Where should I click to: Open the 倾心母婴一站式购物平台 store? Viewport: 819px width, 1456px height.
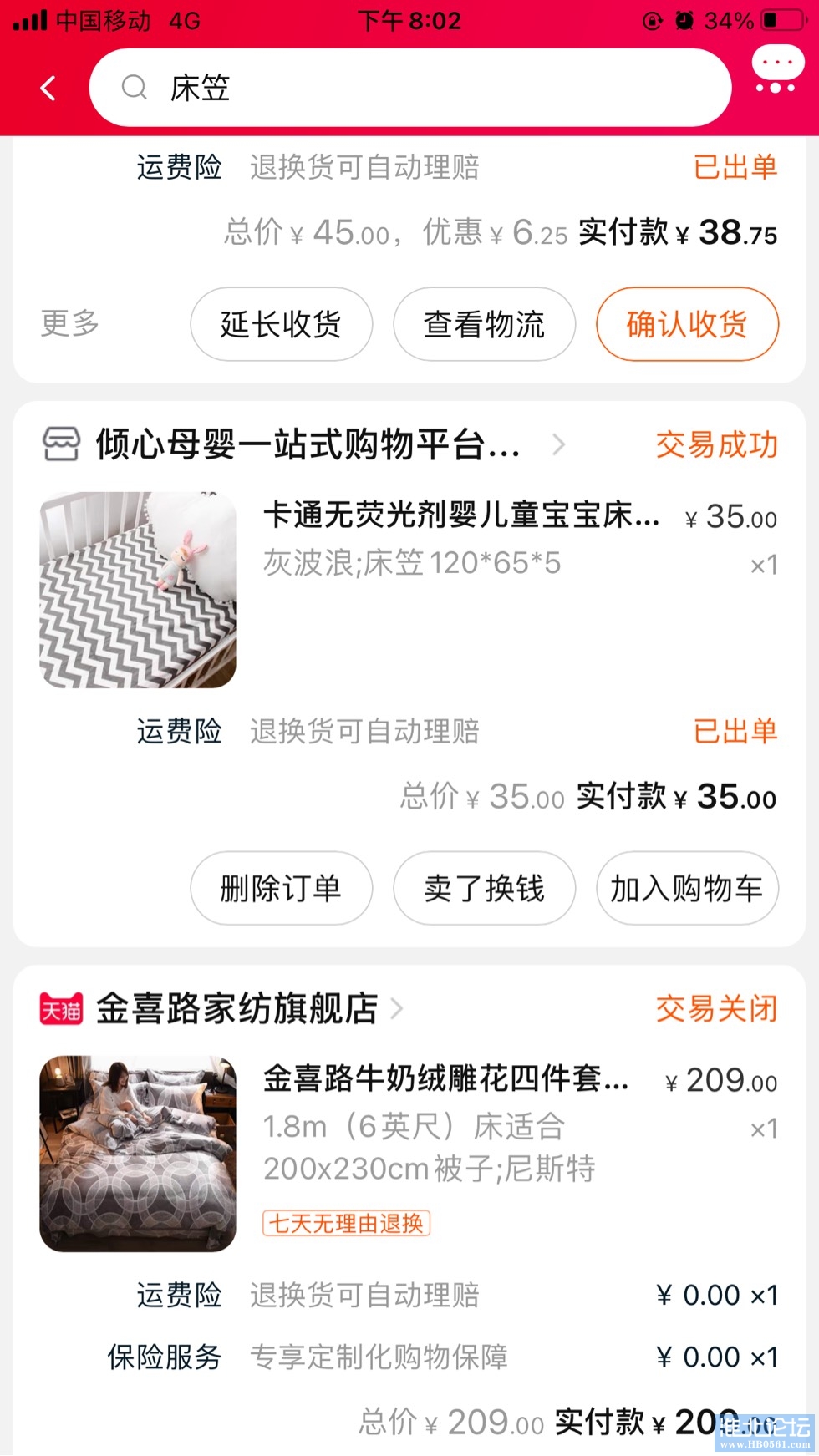308,444
